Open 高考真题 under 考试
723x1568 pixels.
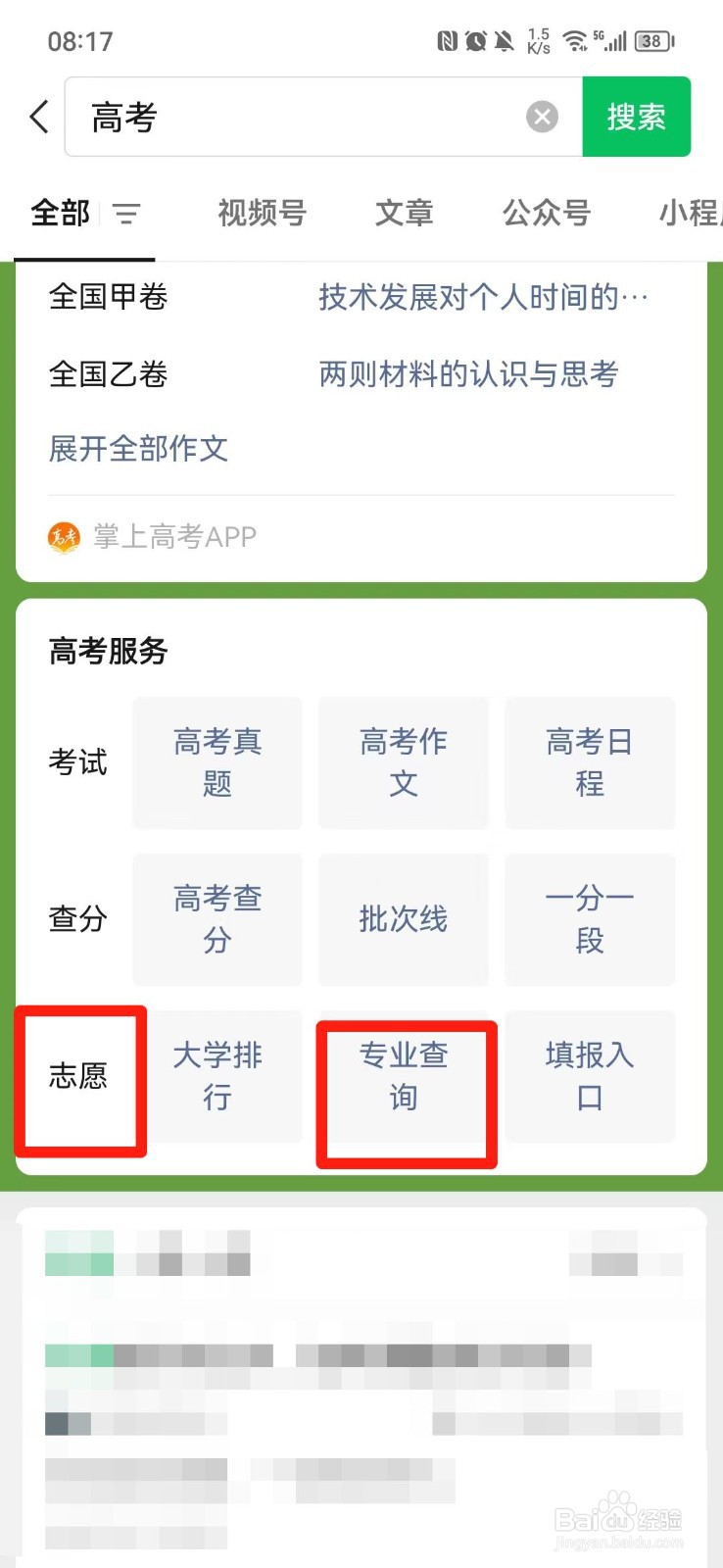click(217, 763)
